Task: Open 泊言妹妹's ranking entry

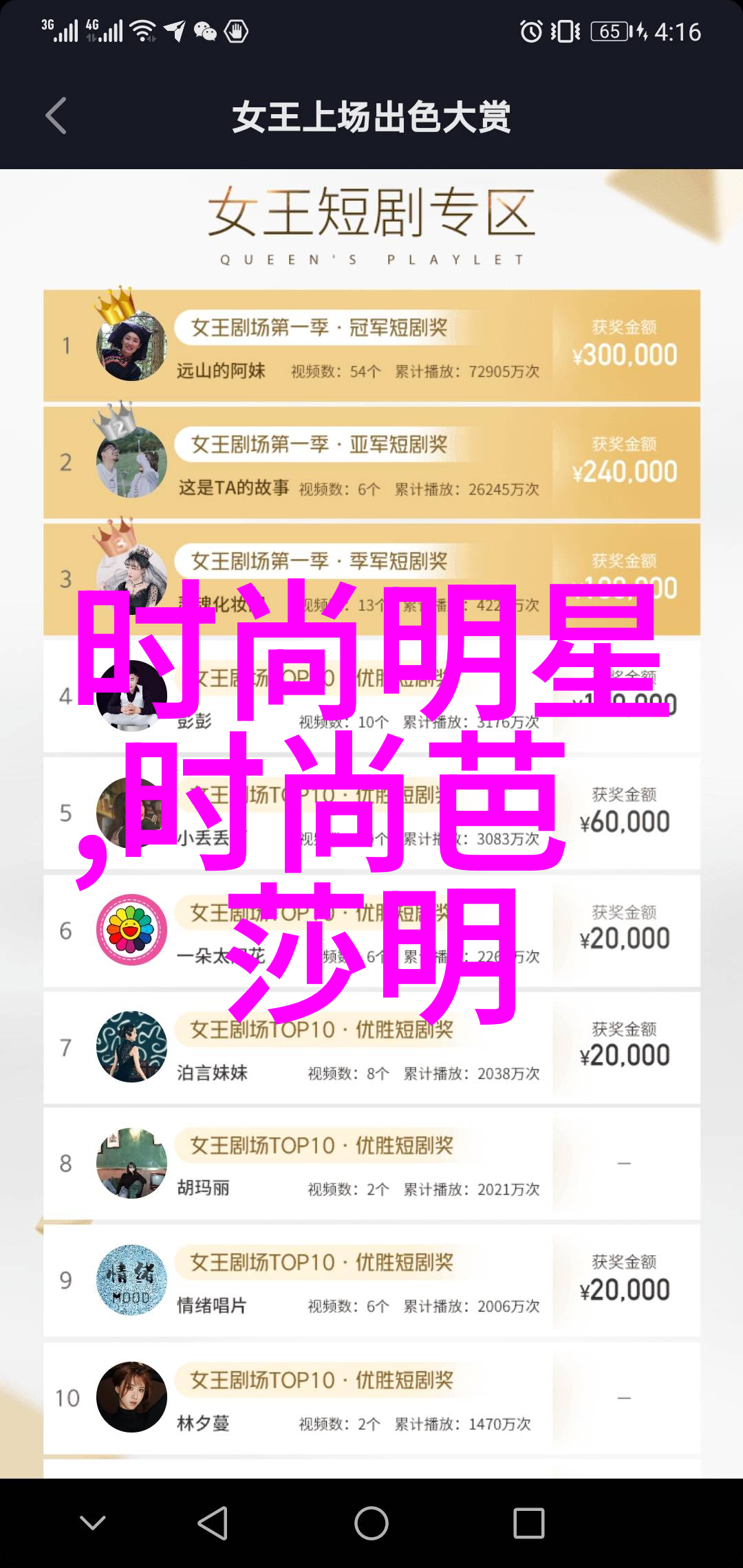Action: click(371, 1048)
